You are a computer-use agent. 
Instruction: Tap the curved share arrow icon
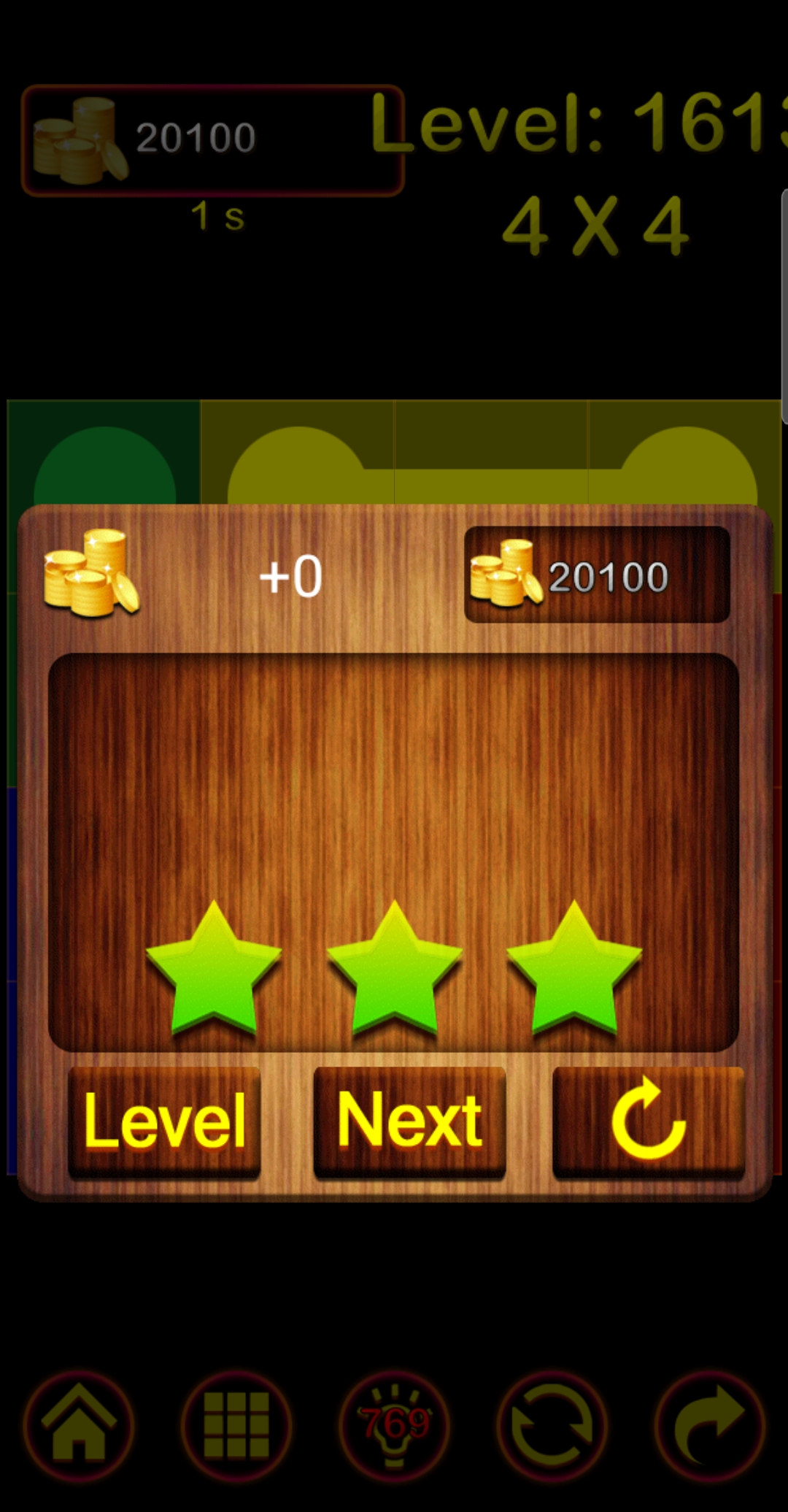click(709, 1424)
